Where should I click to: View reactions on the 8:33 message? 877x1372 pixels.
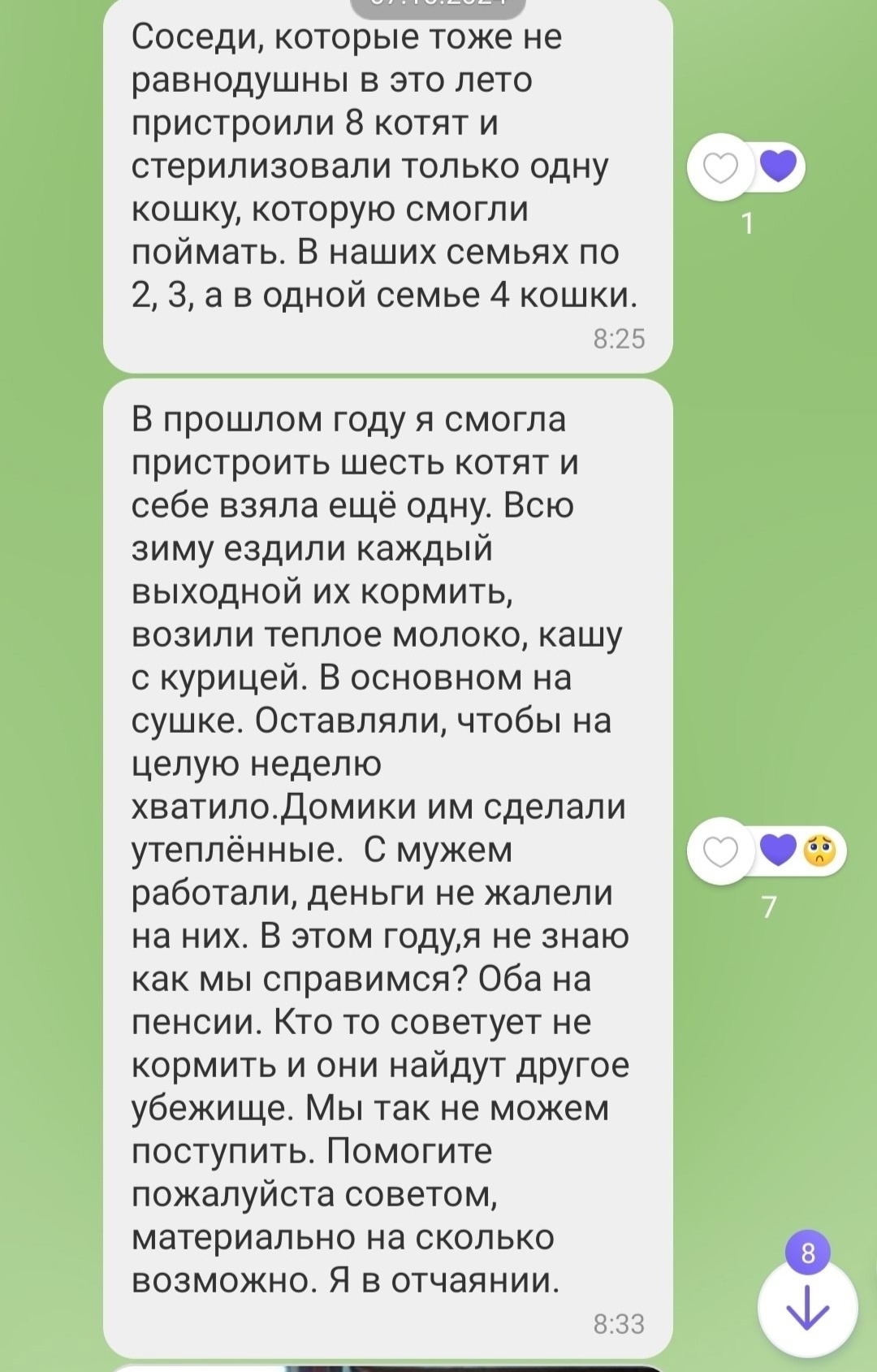[x=798, y=851]
